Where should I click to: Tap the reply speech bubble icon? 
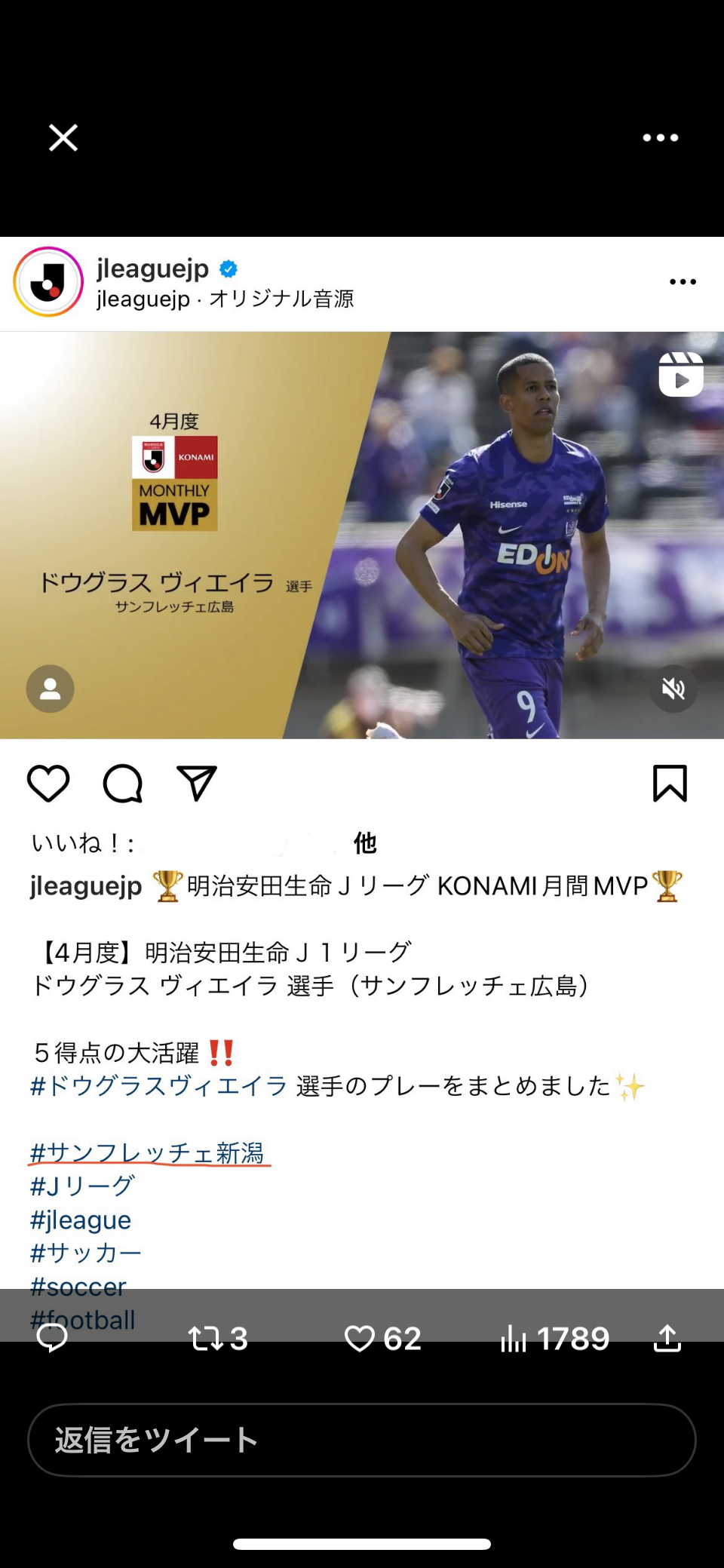52,1338
